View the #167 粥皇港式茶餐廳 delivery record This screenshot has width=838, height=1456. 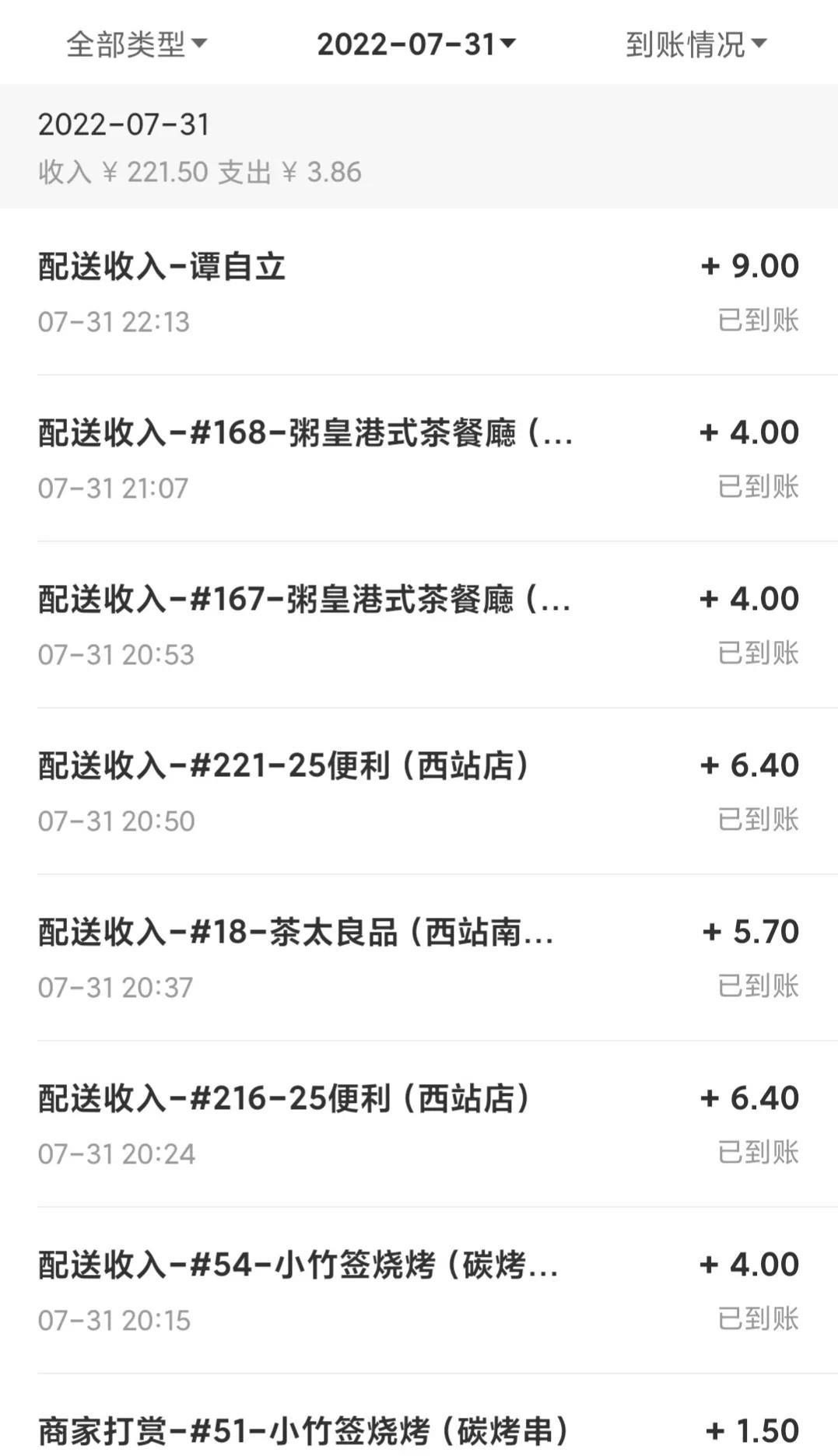tap(419, 625)
